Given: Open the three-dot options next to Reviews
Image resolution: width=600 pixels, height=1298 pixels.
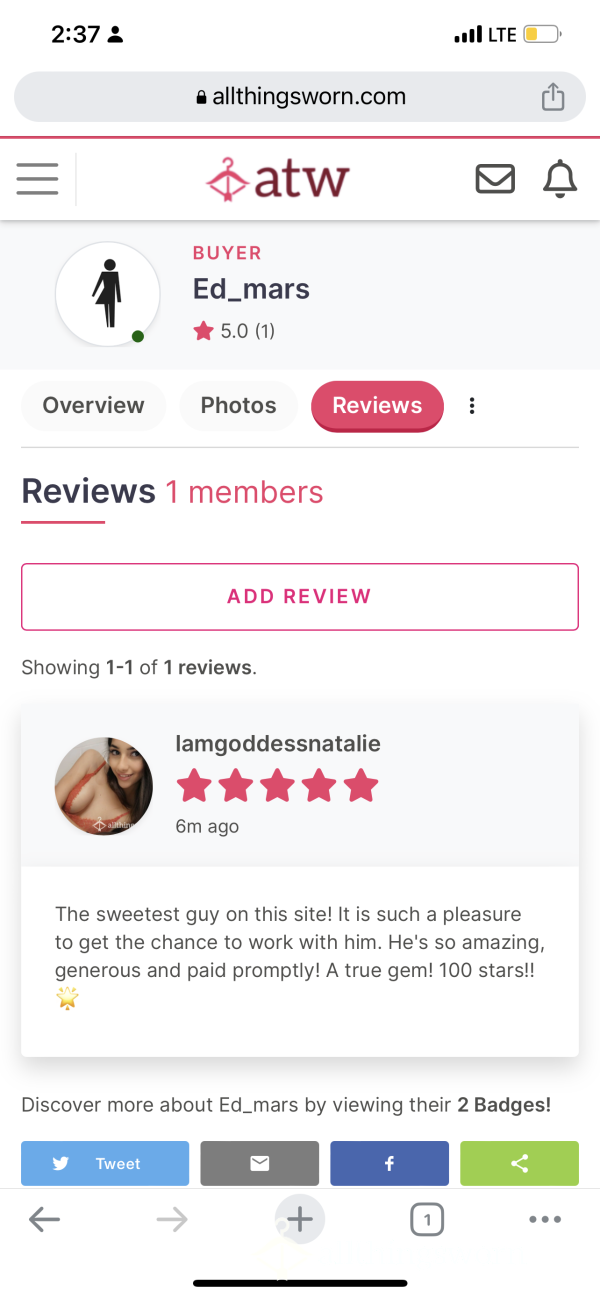Looking at the screenshot, I should (472, 406).
